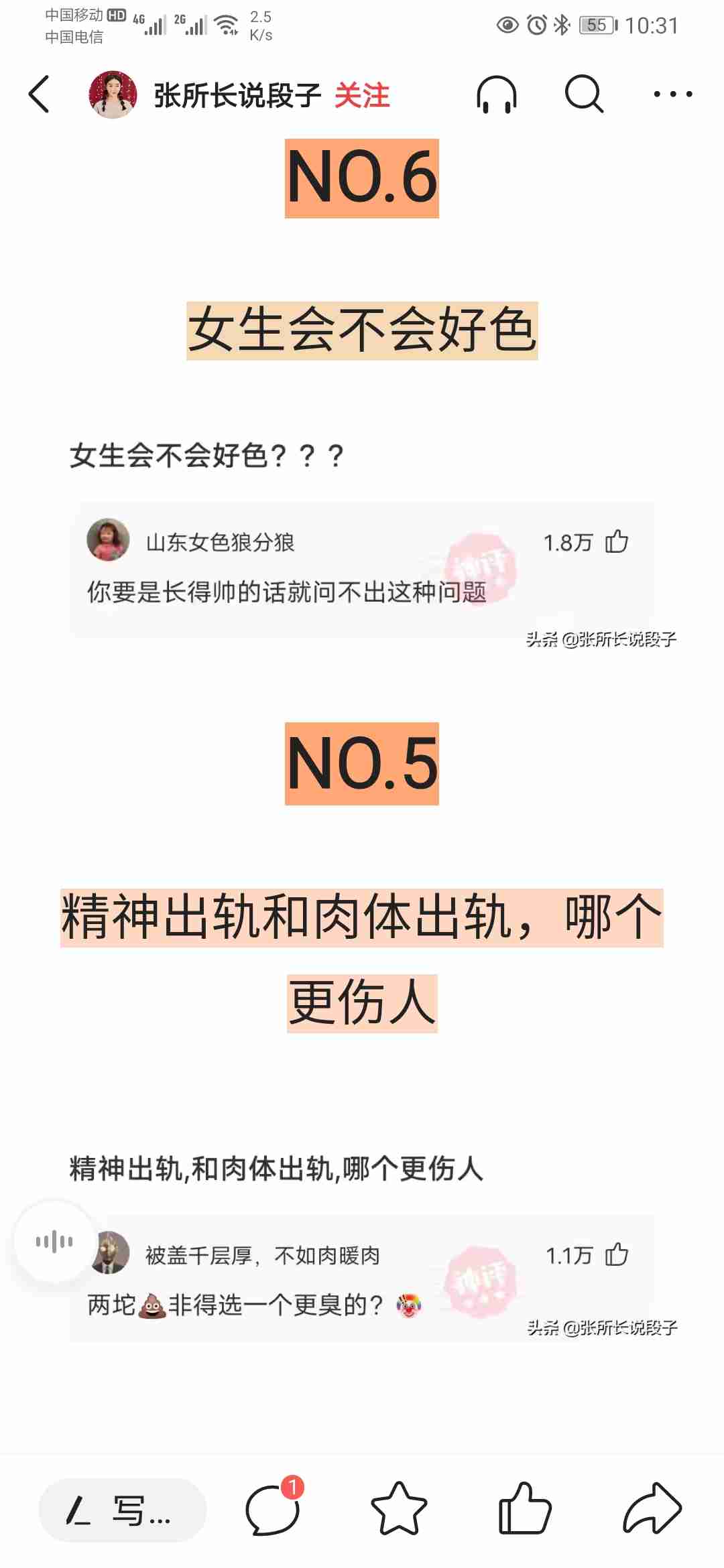Like this article with thumbs-up
This screenshot has height=1568, width=724.
[x=525, y=1509]
